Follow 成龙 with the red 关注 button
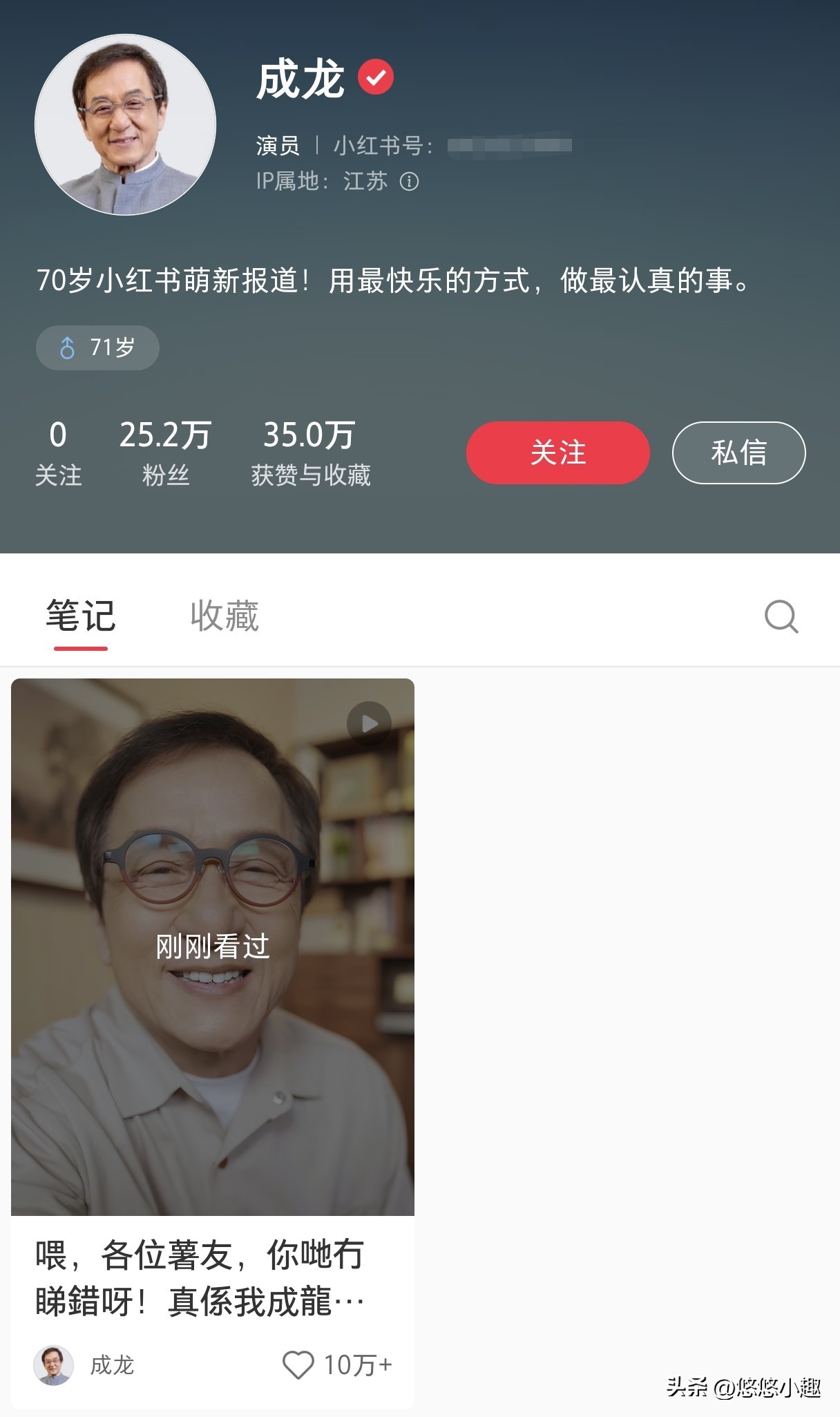 coord(557,453)
